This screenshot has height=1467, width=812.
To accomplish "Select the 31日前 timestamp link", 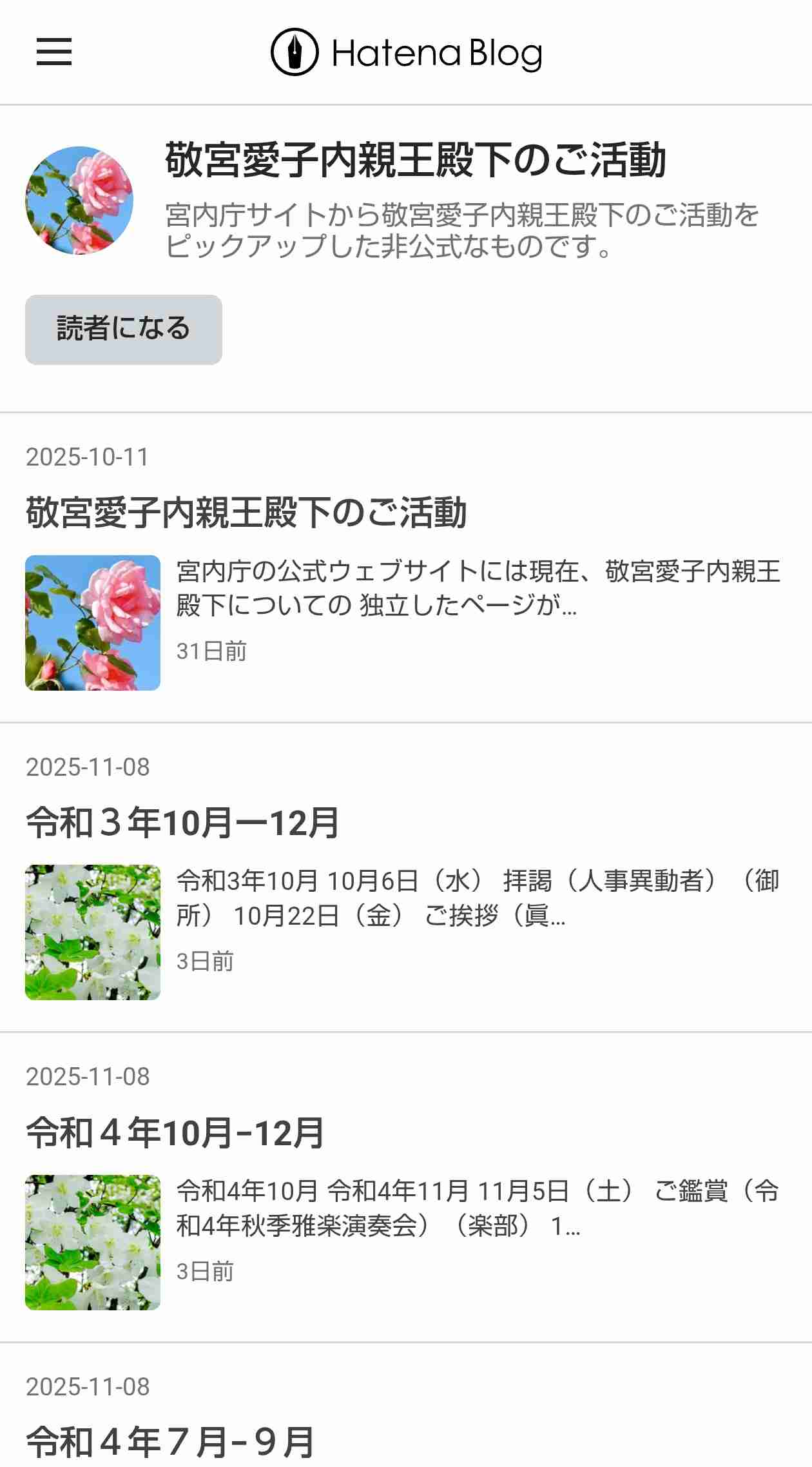I will (x=214, y=653).
